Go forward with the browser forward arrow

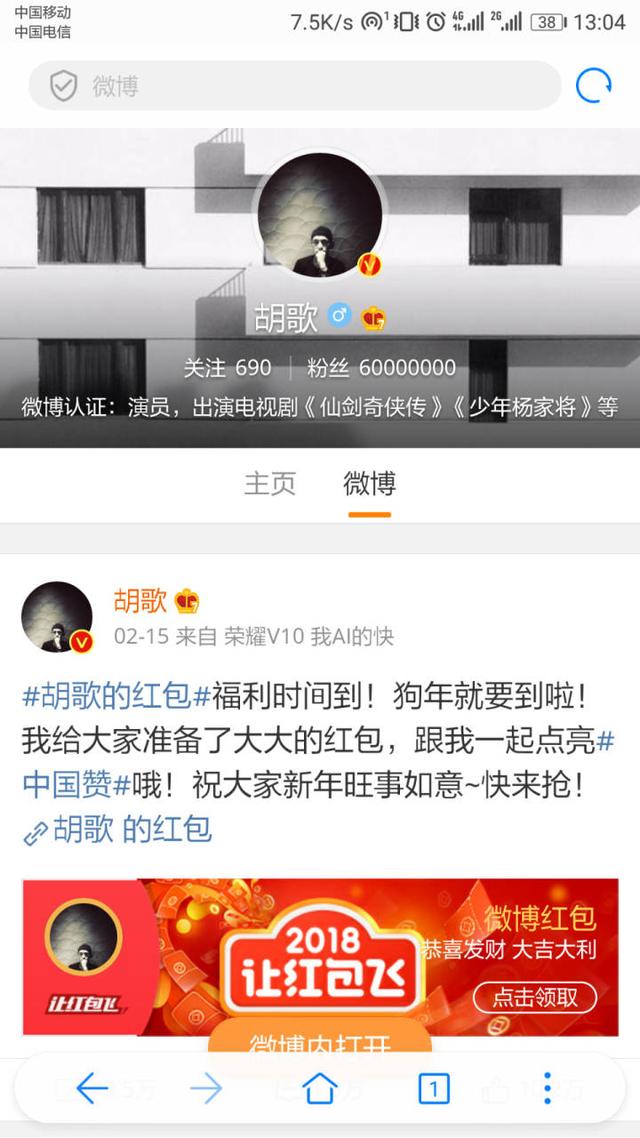pyautogui.click(x=206, y=1087)
